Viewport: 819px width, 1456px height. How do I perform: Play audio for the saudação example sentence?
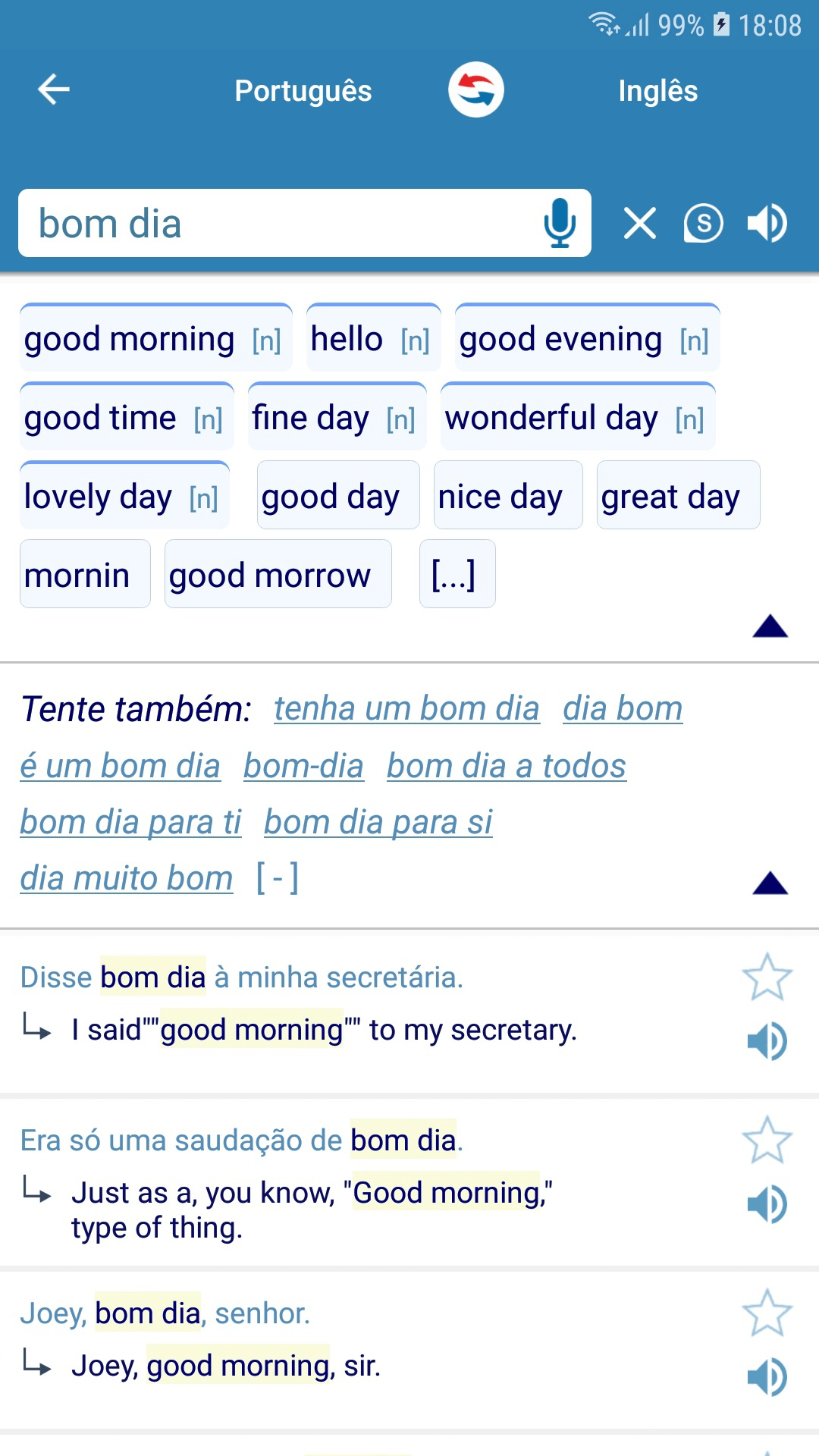click(767, 1203)
